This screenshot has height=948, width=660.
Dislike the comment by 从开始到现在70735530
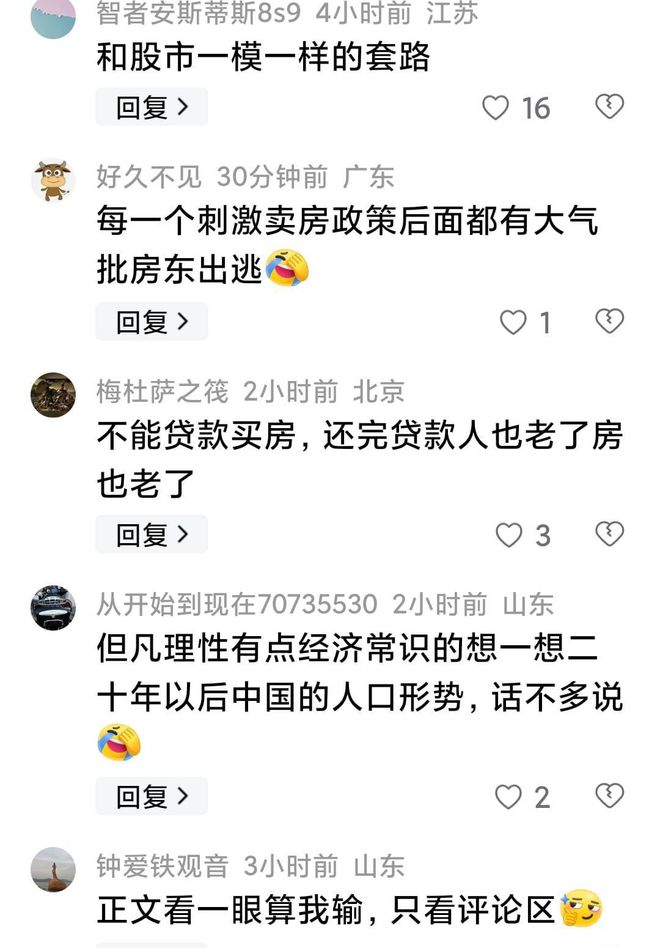click(x=609, y=795)
